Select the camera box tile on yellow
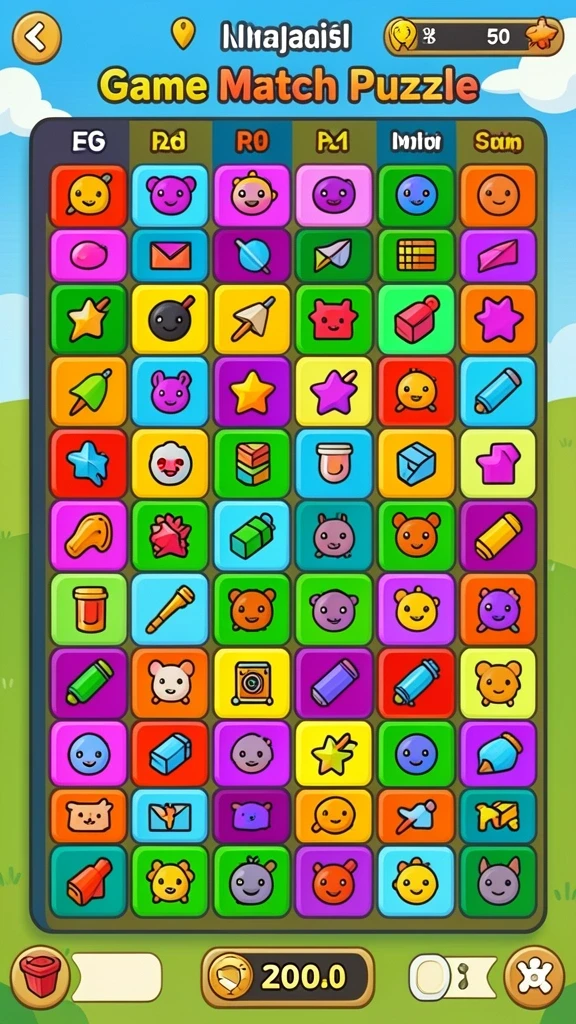 252,683
